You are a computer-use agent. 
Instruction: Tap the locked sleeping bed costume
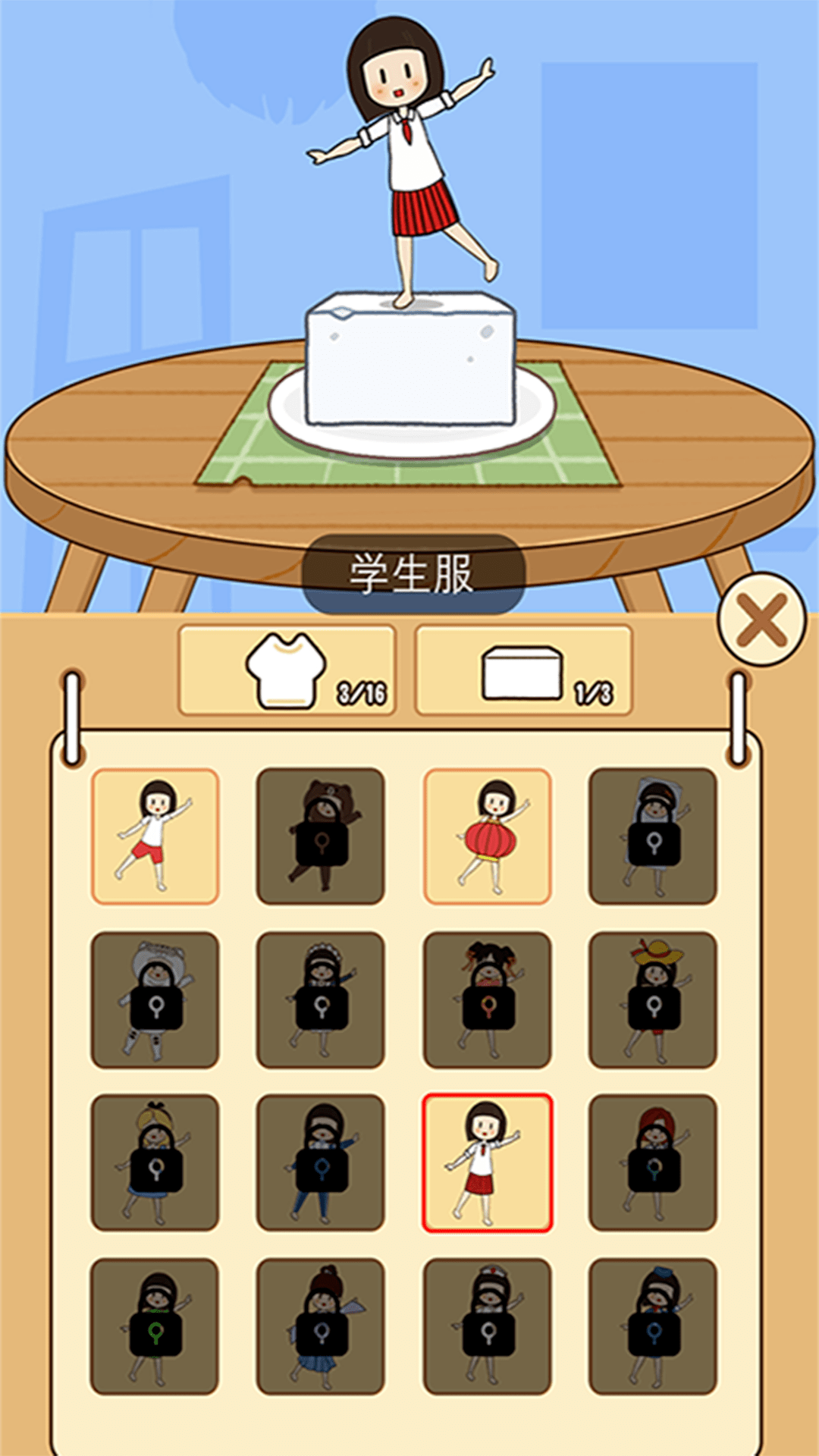click(653, 836)
